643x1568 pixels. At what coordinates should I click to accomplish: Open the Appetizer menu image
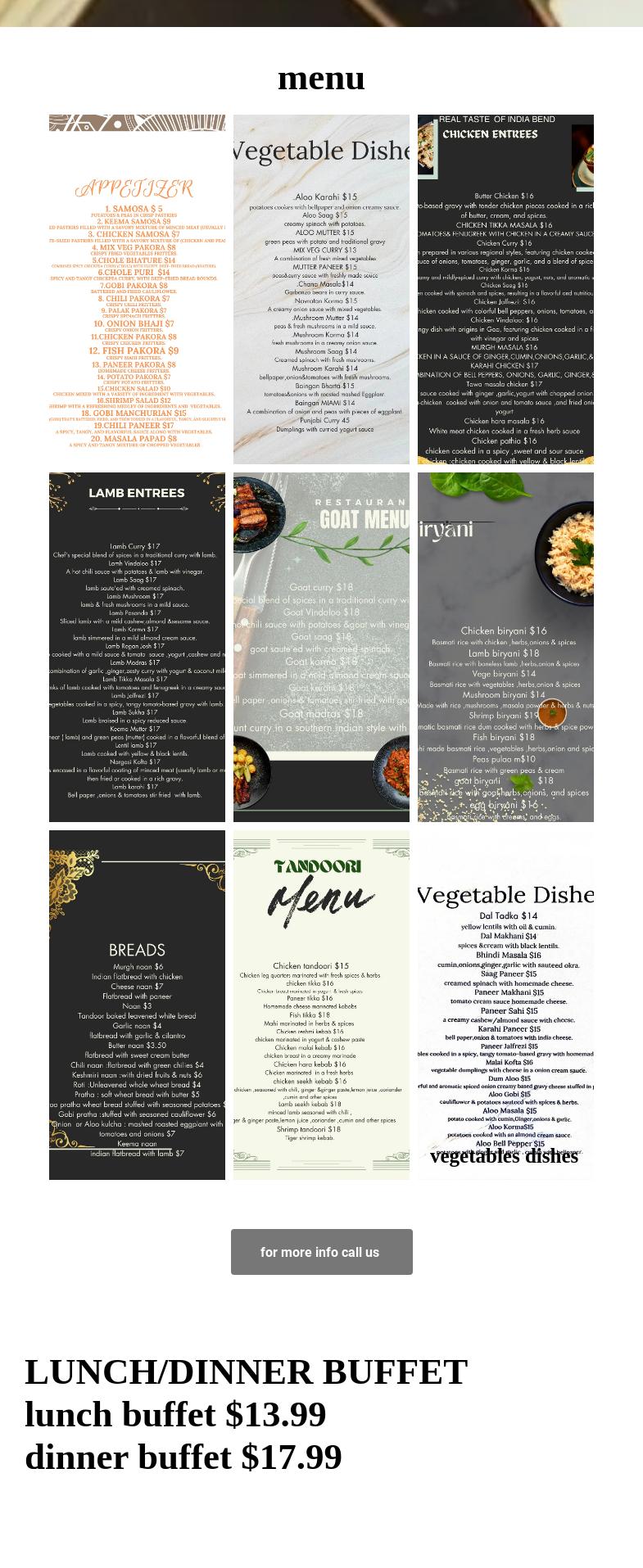pos(137,289)
